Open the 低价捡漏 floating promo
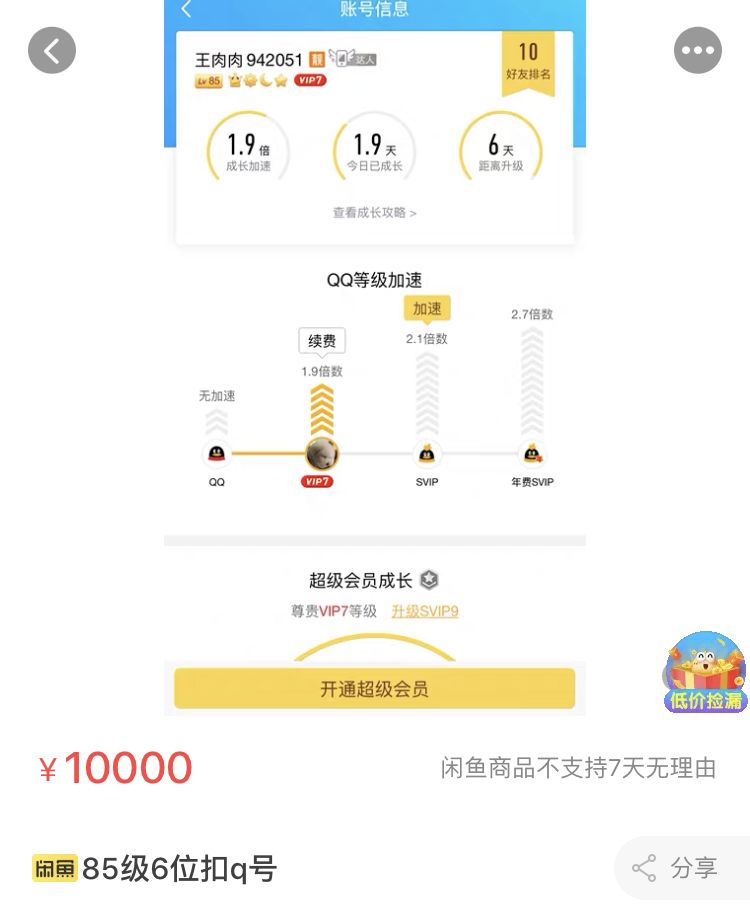Screen dimensions: 750x904 click(x=706, y=672)
